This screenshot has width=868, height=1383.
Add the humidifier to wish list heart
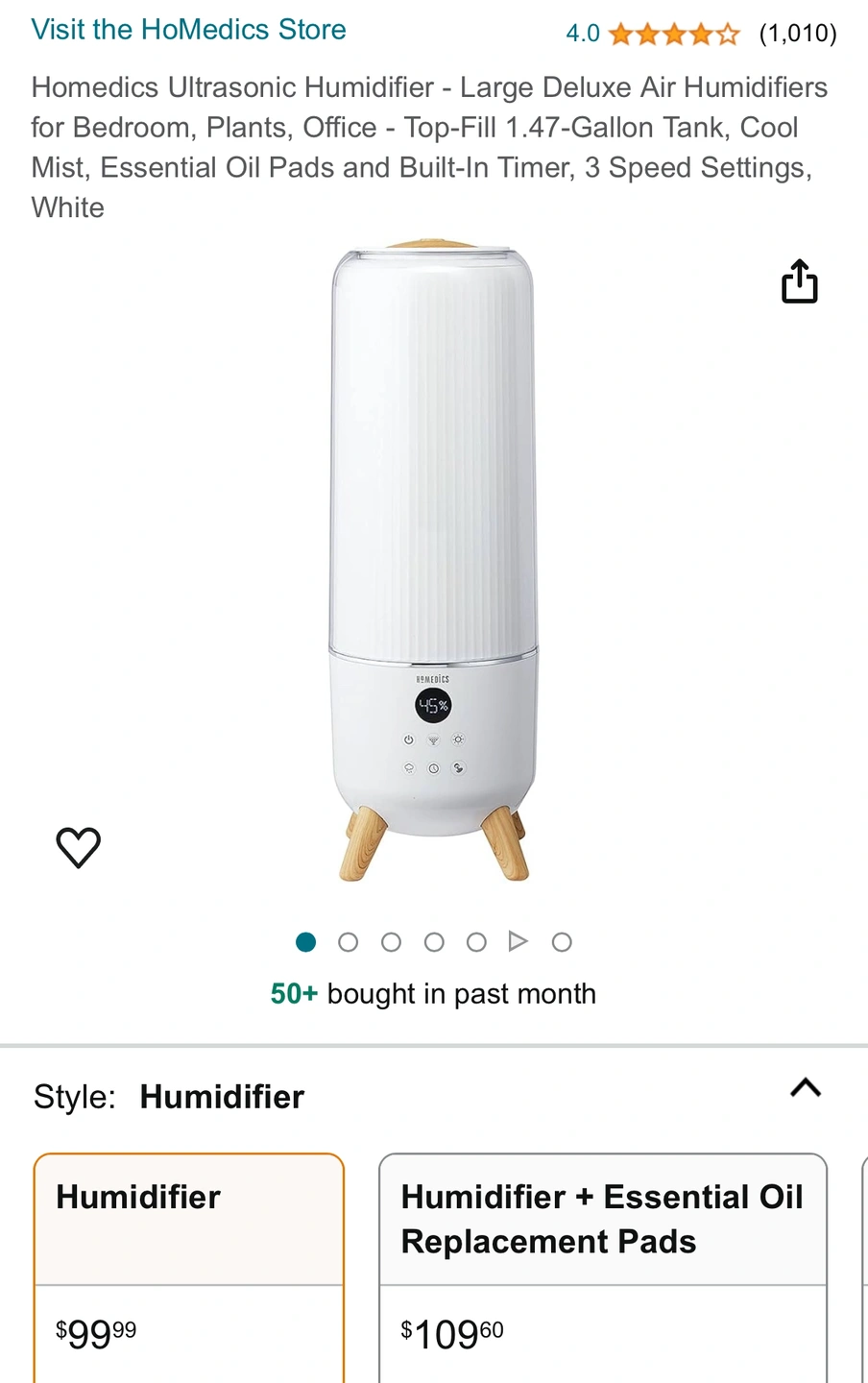pyautogui.click(x=79, y=847)
